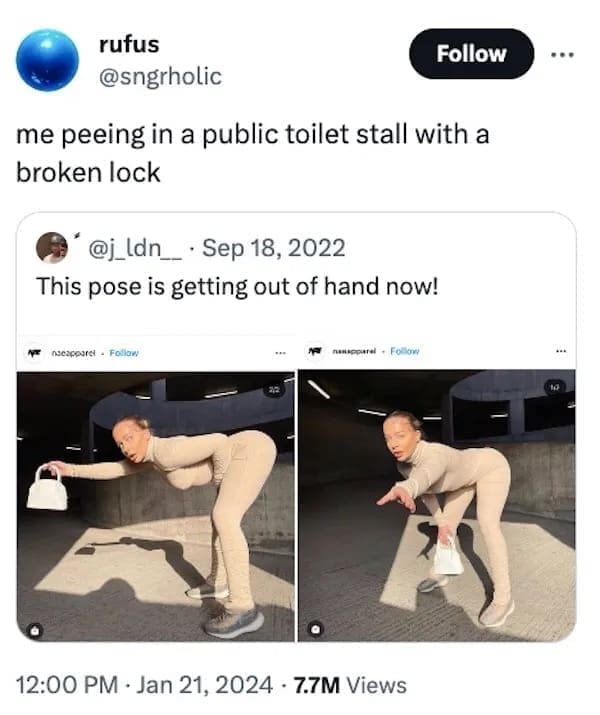600x715 pixels.
Task: Open the post's three-dot overflow menu
Action: pyautogui.click(x=562, y=53)
